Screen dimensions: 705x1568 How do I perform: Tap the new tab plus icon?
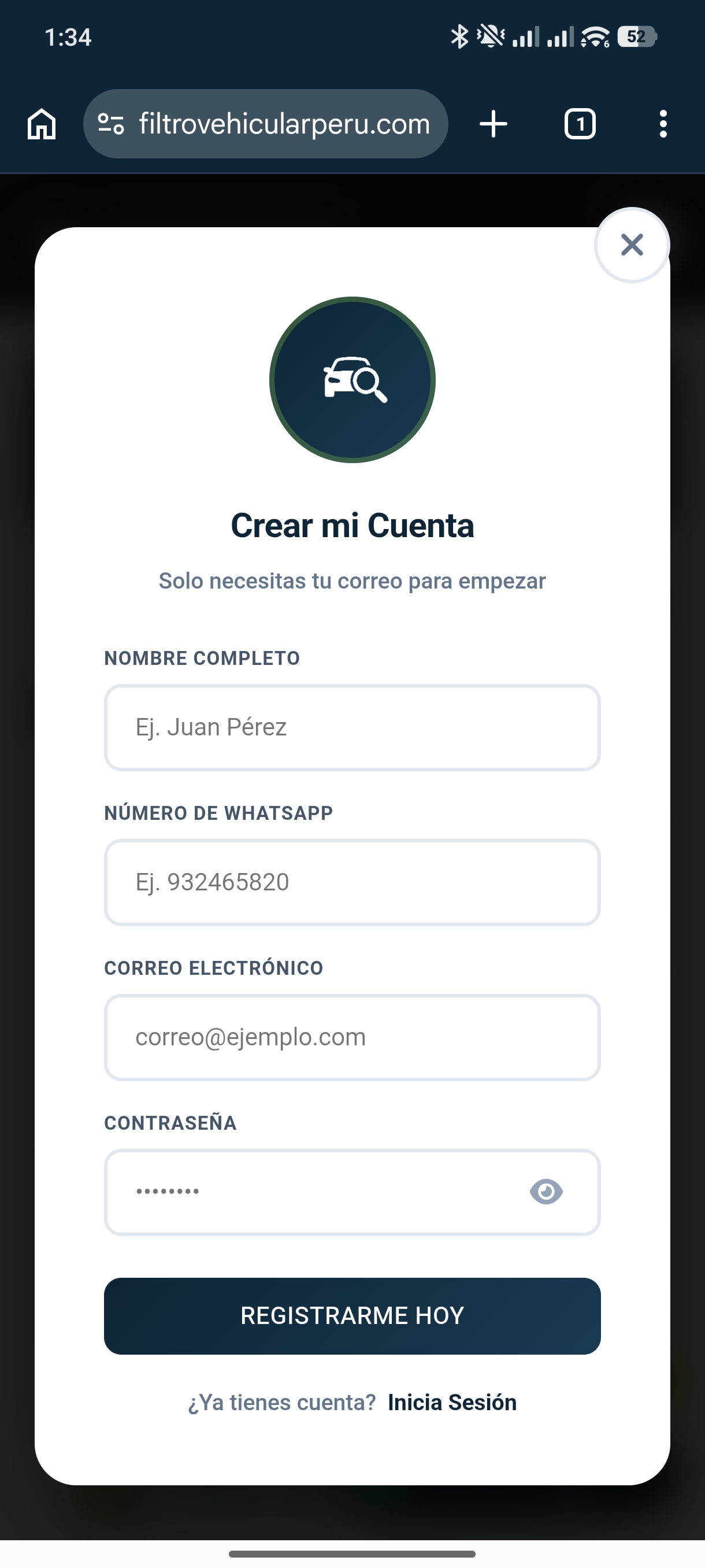[493, 124]
